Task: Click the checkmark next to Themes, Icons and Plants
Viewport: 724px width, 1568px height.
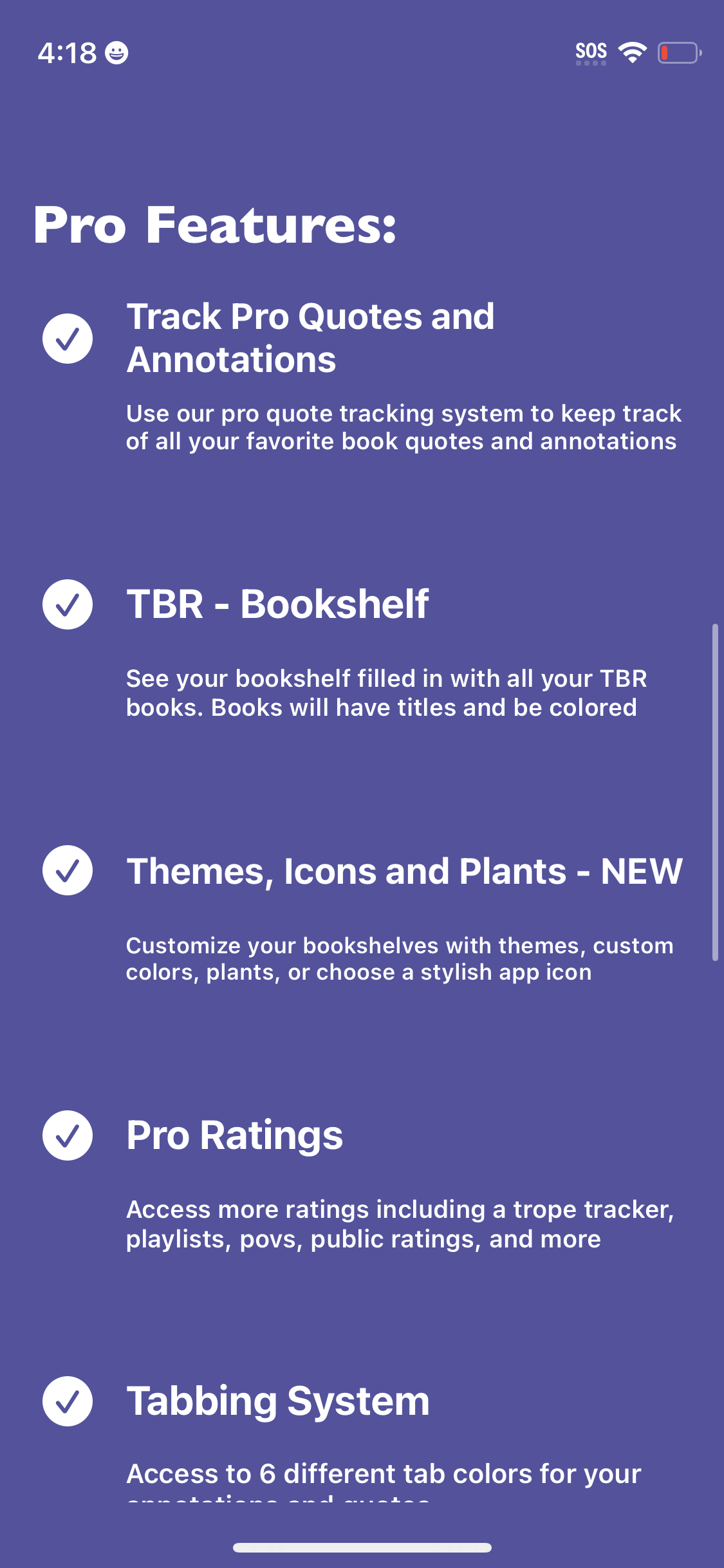Action: (x=67, y=870)
